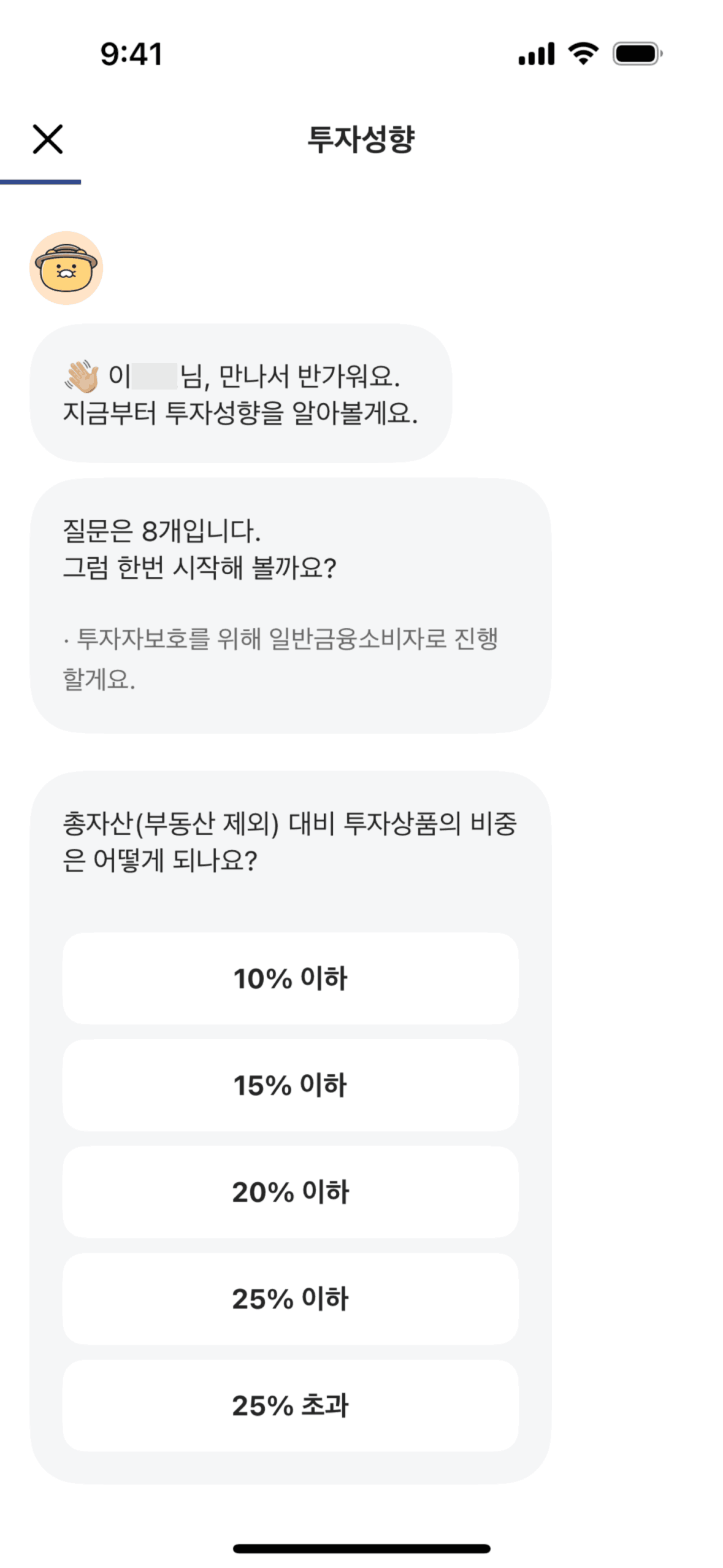Tap the 25% 초과 choice
Image resolution: width=723 pixels, height=1568 pixels.
click(x=290, y=1405)
